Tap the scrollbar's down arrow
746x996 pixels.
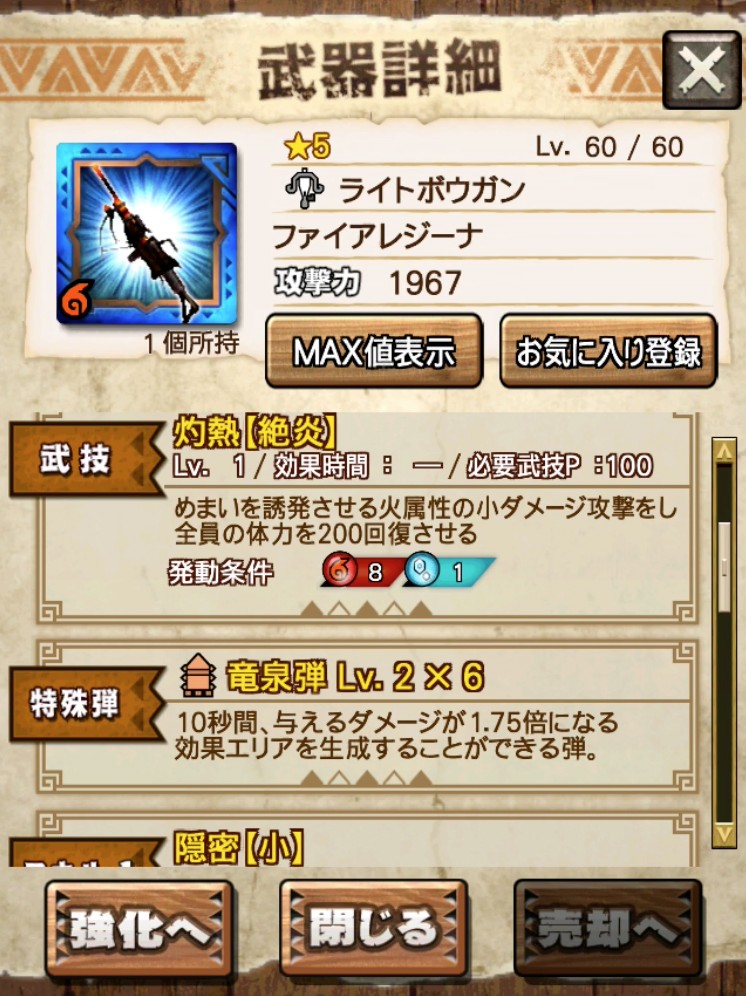coord(724,835)
